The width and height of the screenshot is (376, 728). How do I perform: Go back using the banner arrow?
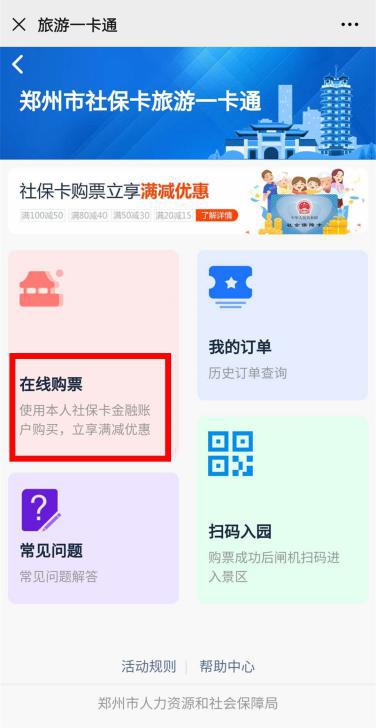coord(18,65)
